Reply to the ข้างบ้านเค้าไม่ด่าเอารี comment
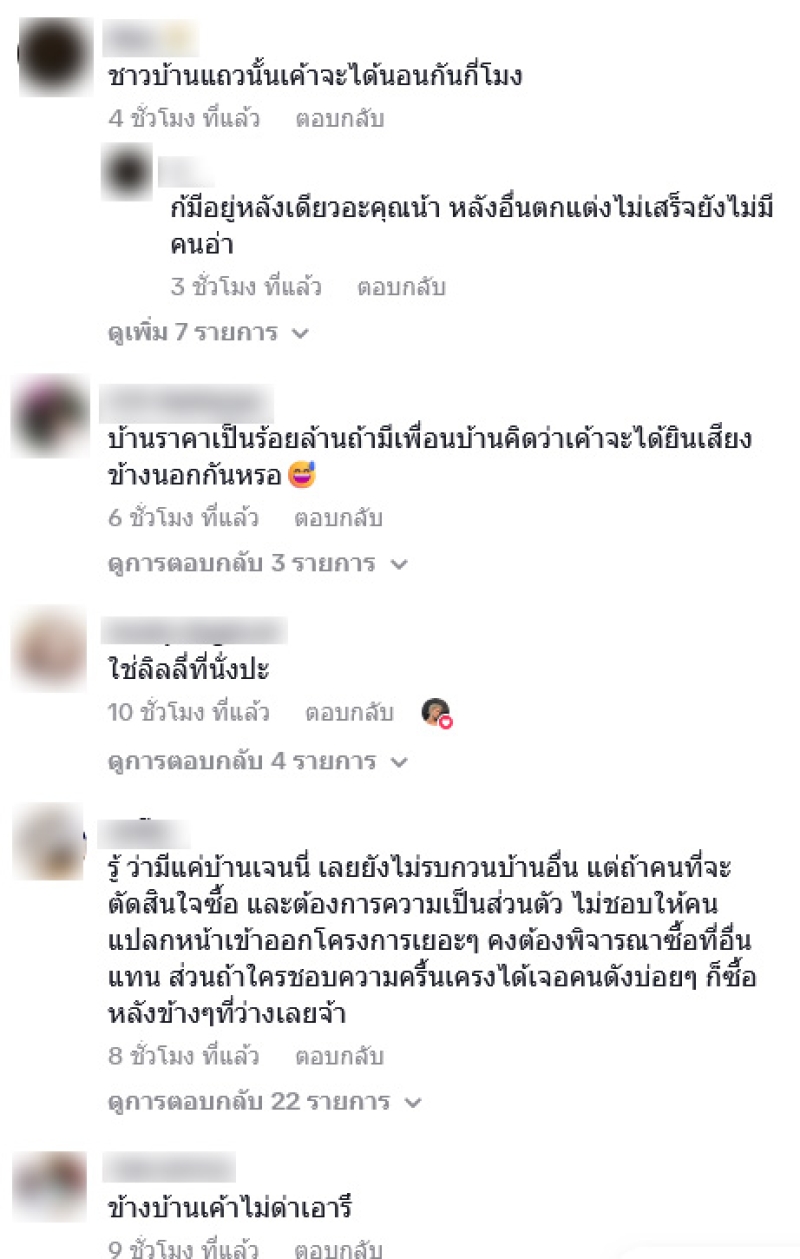 click(339, 1249)
